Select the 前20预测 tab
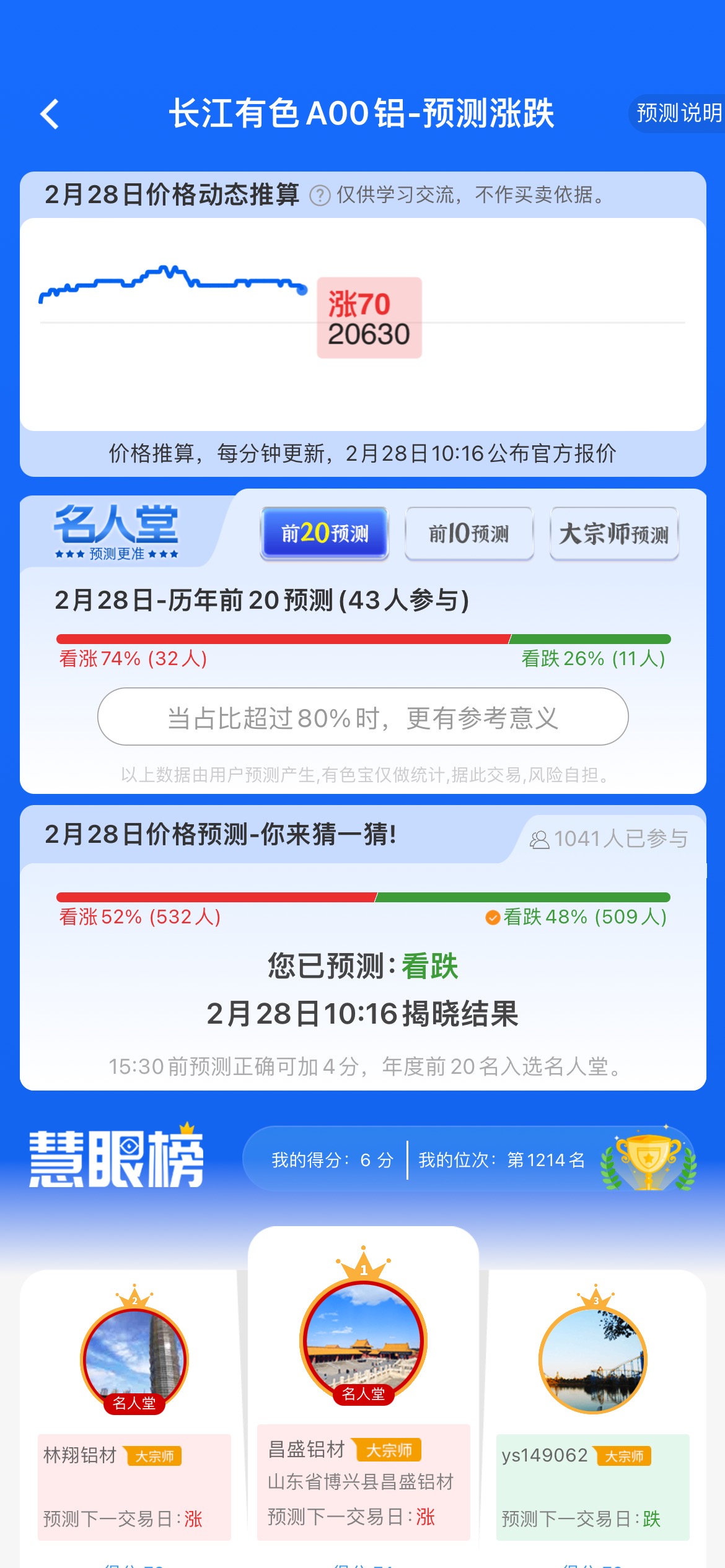Screen dimensions: 725x1568 [325, 533]
